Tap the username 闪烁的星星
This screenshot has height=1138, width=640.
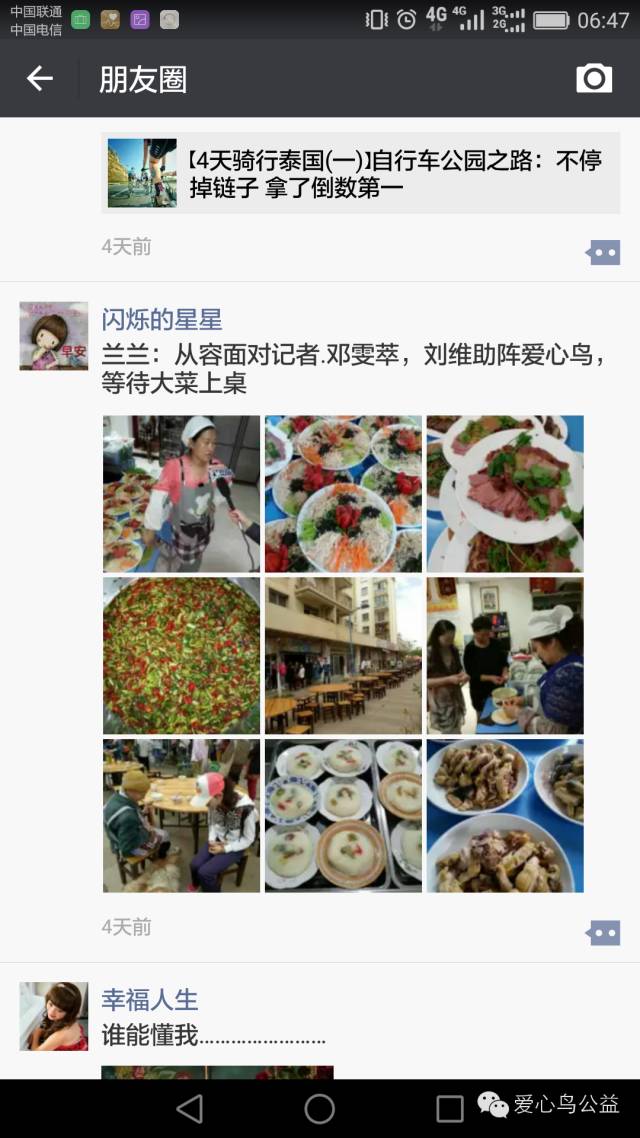click(162, 320)
